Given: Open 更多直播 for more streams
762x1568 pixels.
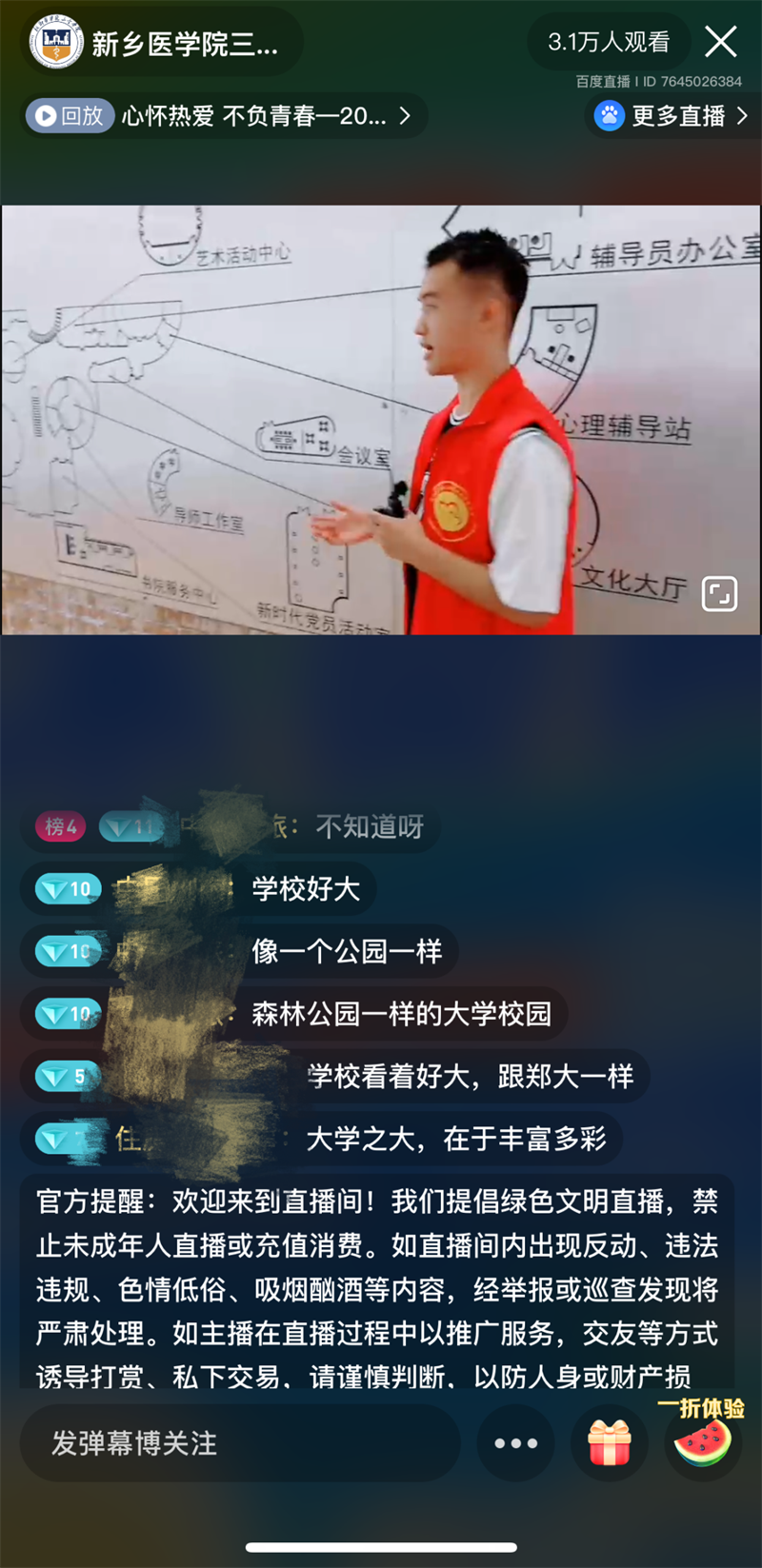Looking at the screenshot, I should [x=673, y=116].
